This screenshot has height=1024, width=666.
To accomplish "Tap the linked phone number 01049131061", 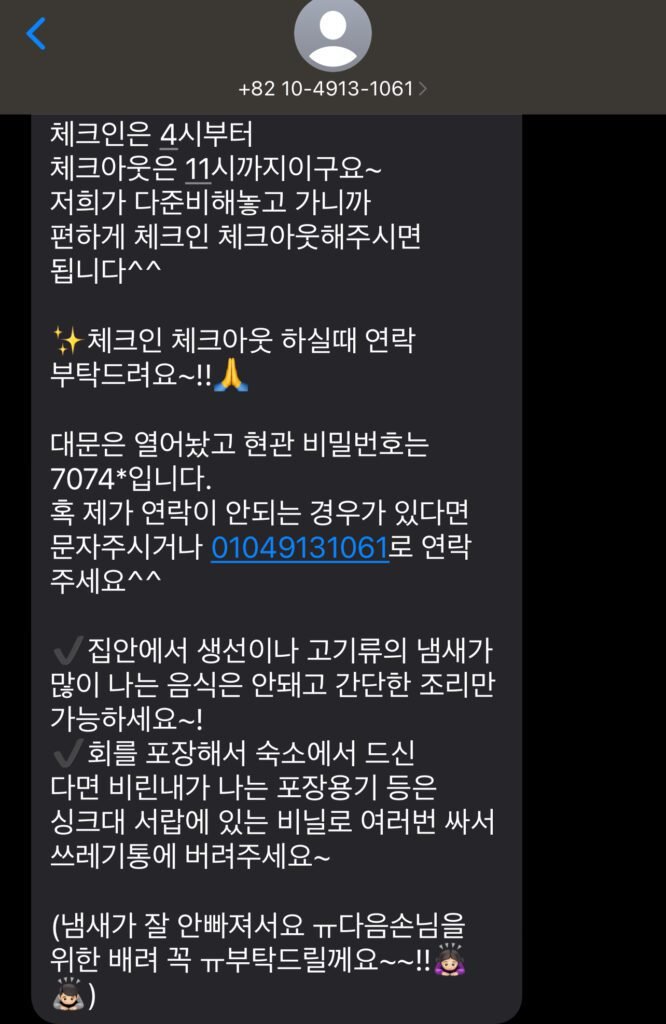I will coord(299,549).
